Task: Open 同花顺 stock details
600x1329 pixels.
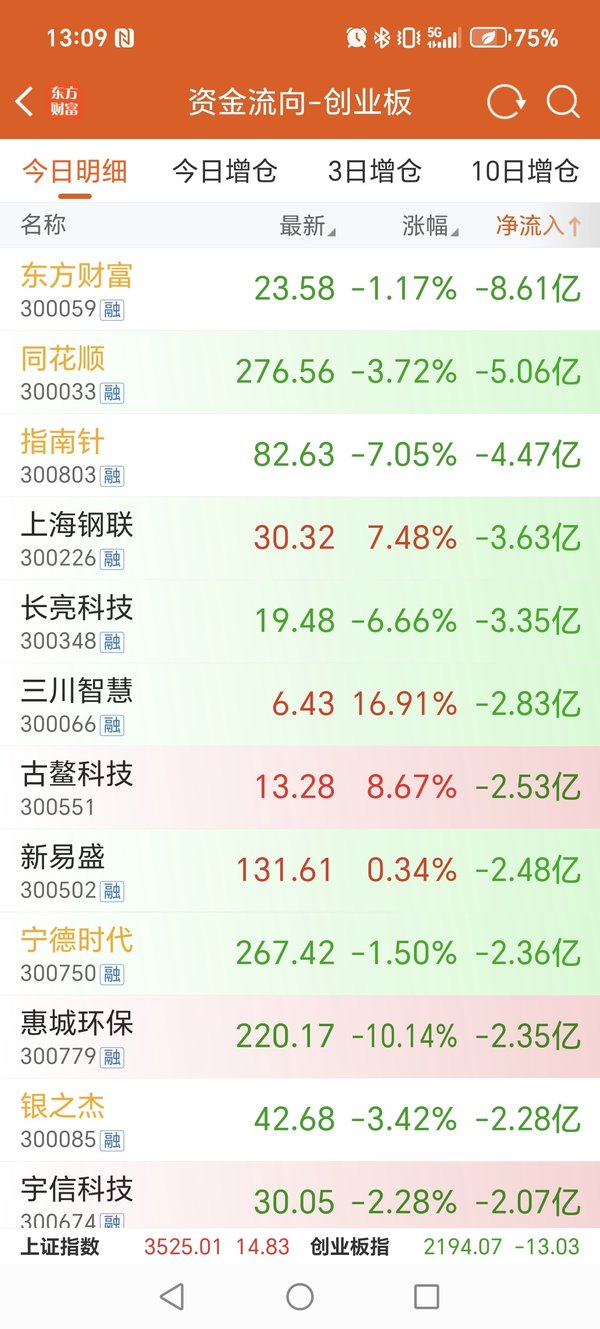Action: (300, 372)
